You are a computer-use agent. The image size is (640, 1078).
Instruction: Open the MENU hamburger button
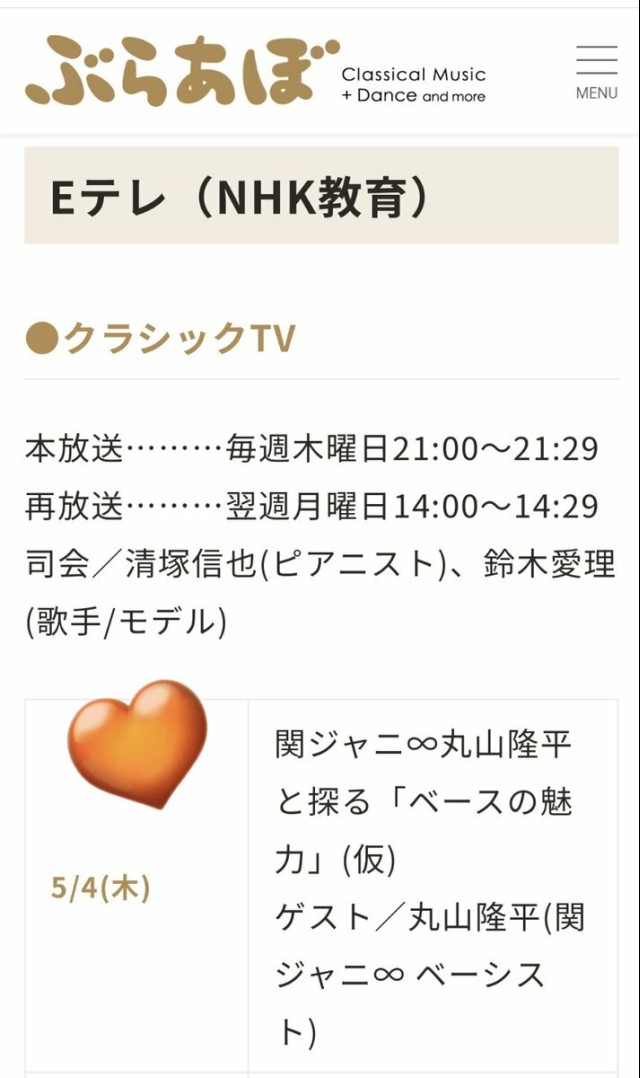pos(596,72)
